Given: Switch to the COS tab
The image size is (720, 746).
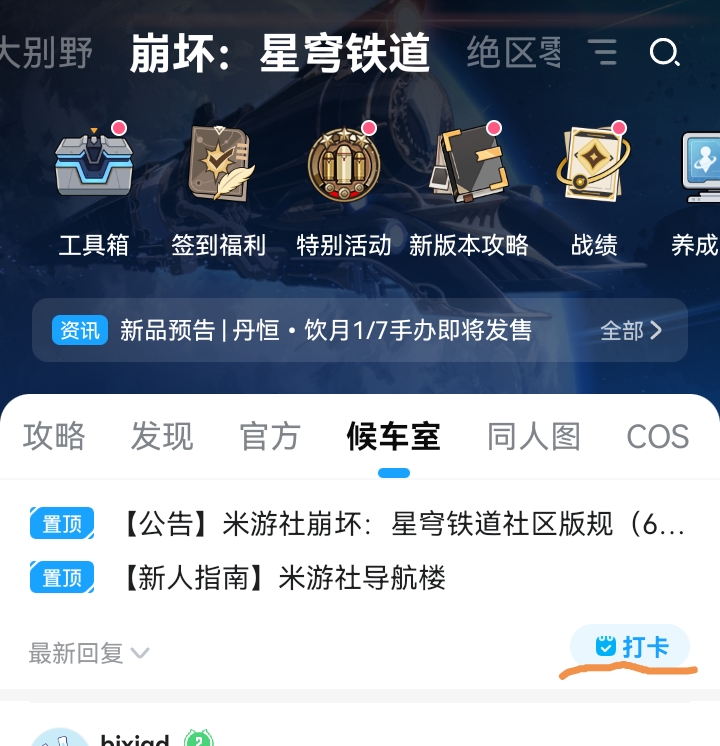Looking at the screenshot, I should [x=657, y=437].
